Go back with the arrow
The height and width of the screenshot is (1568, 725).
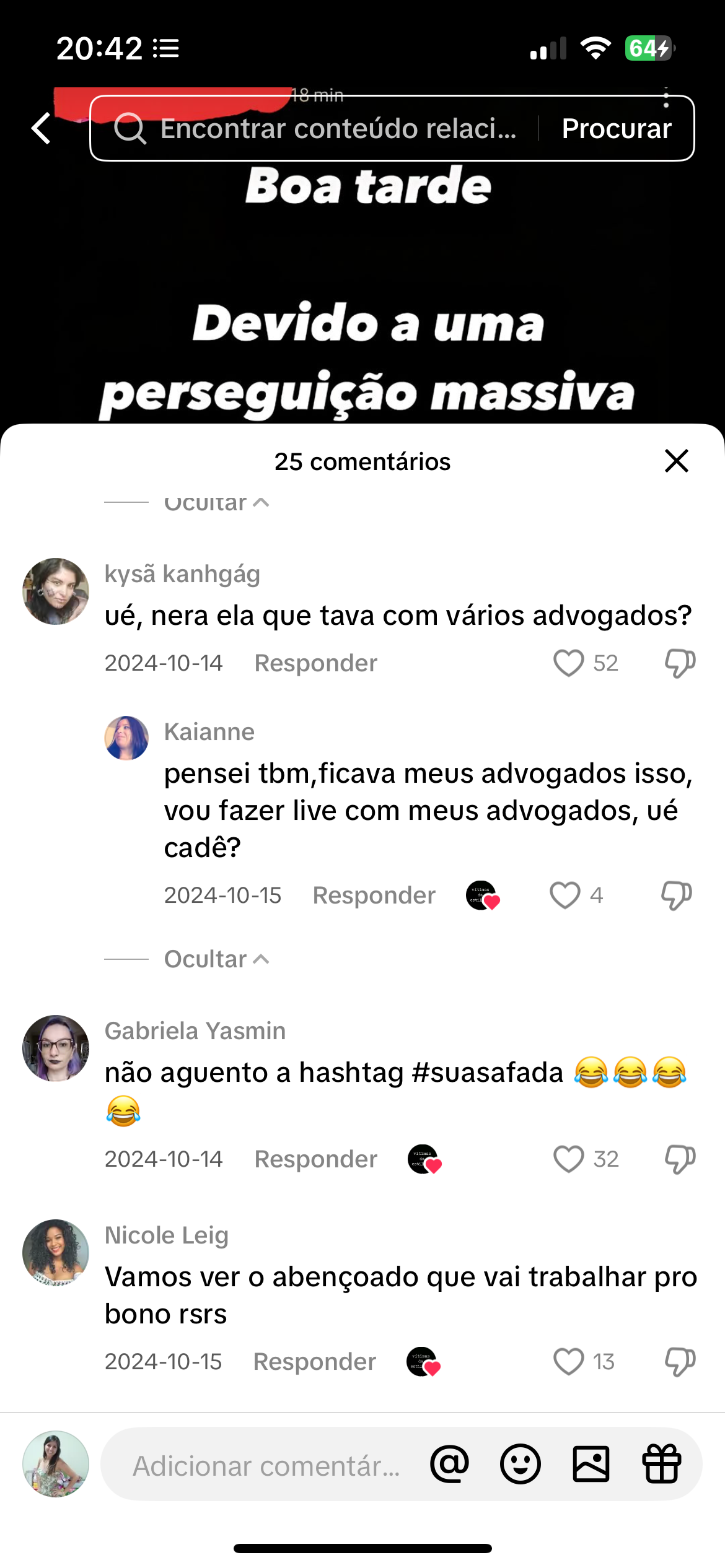coord(41,128)
